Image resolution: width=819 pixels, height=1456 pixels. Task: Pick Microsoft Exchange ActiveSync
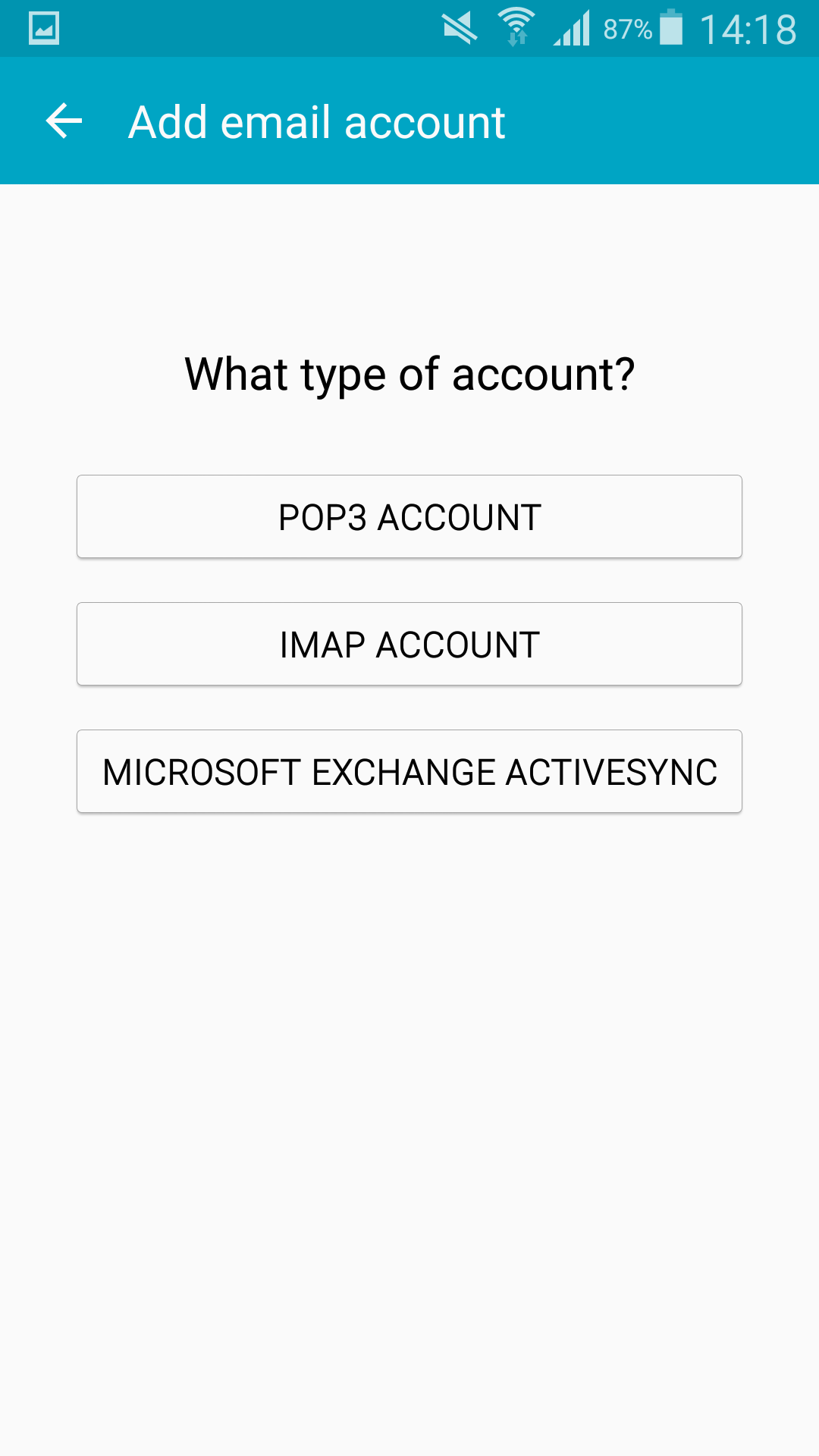click(409, 771)
